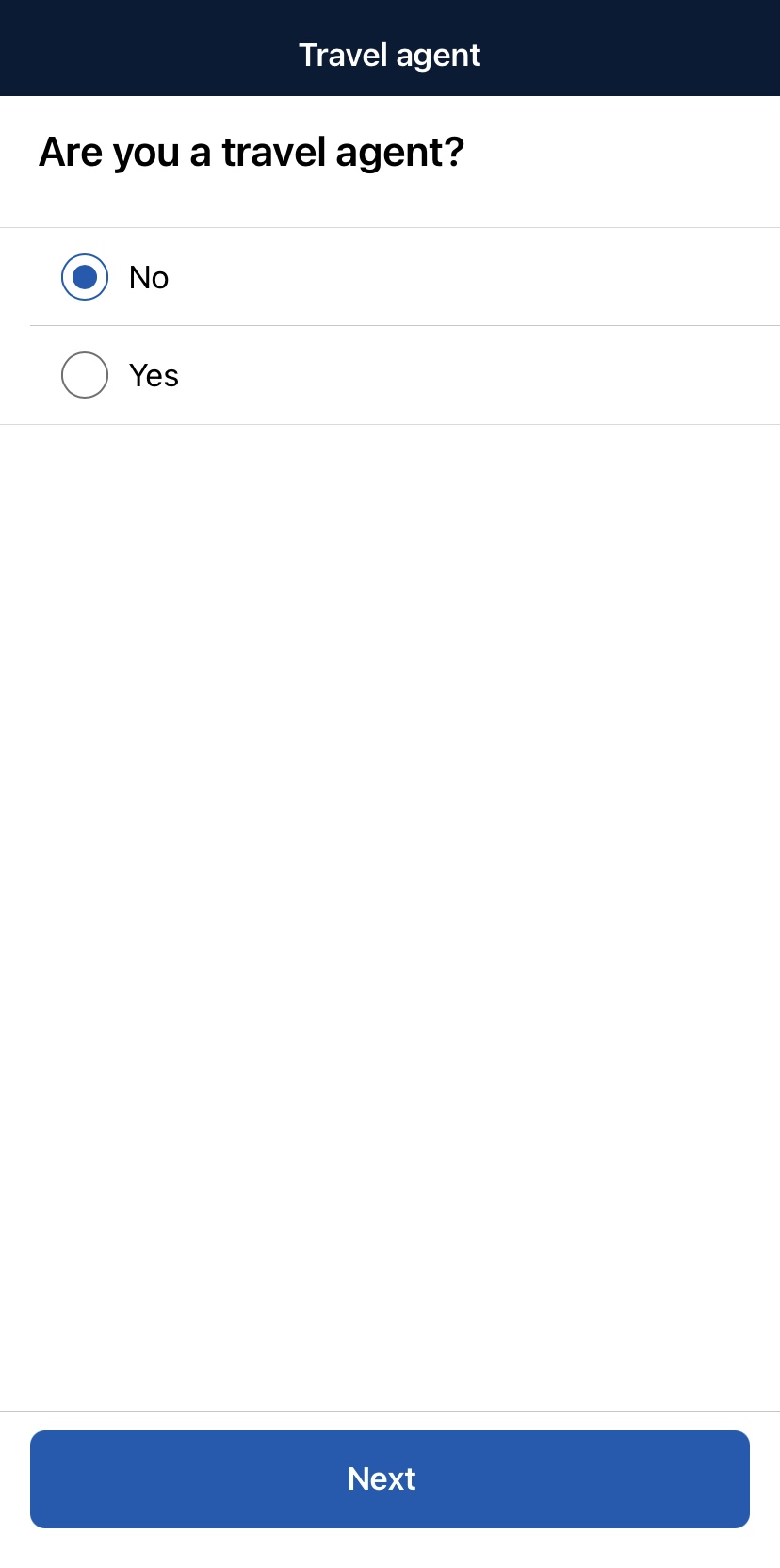
Task: Tap the Next button to continue
Action: coord(390,1478)
